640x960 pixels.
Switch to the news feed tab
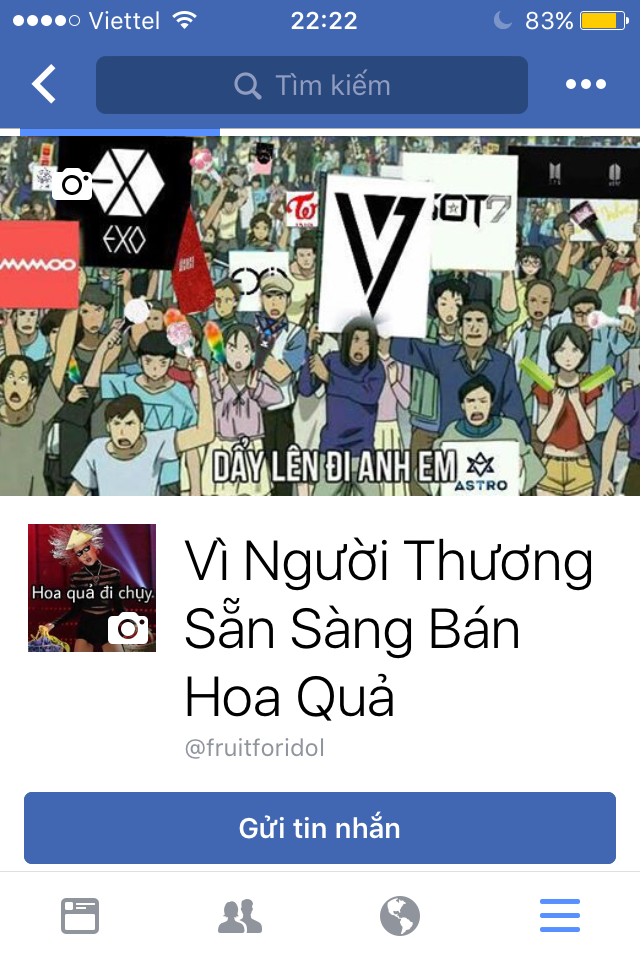point(80,916)
